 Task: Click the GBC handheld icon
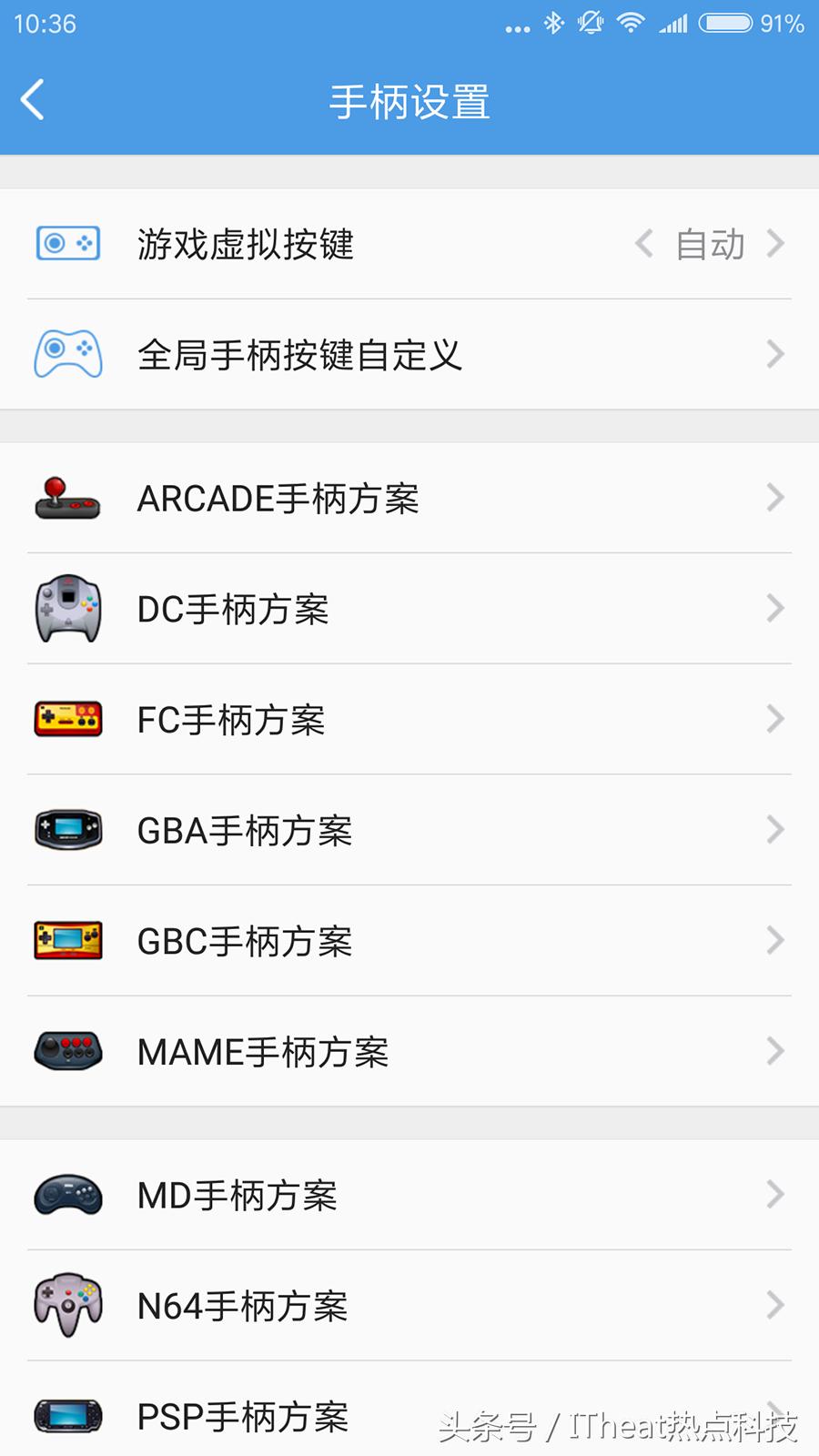(67, 940)
